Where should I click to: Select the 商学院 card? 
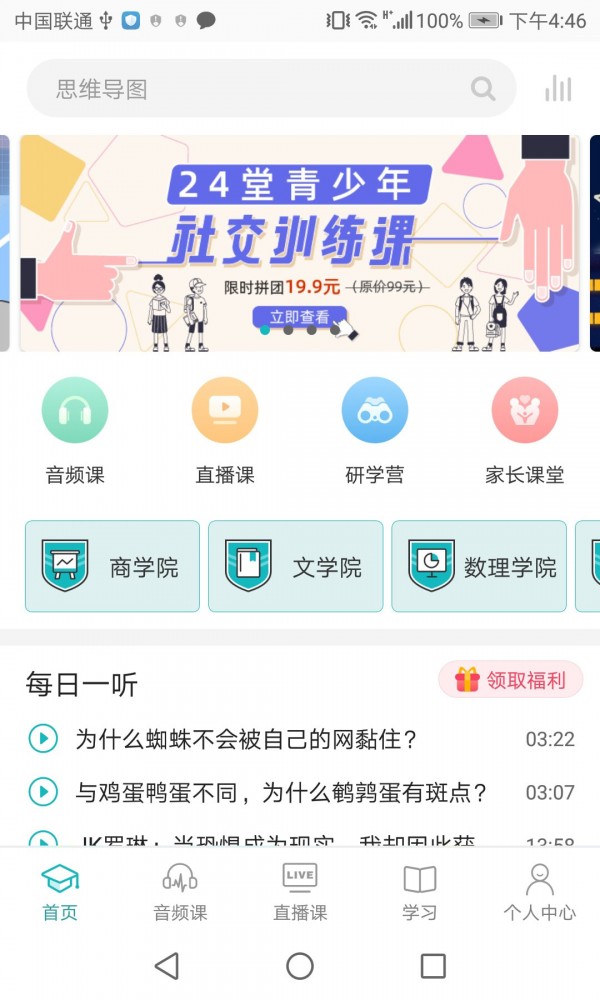[x=112, y=566]
